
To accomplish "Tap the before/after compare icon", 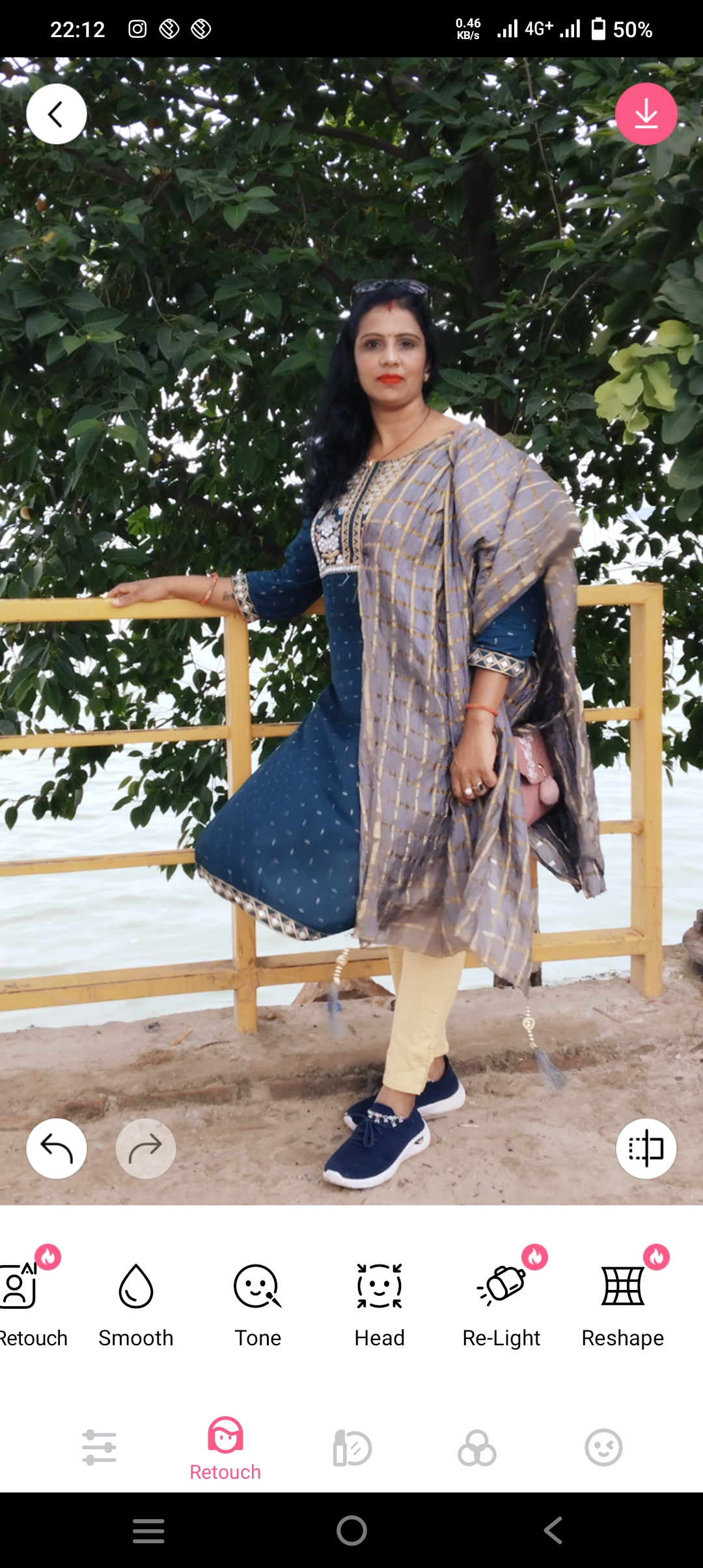I will (646, 1149).
